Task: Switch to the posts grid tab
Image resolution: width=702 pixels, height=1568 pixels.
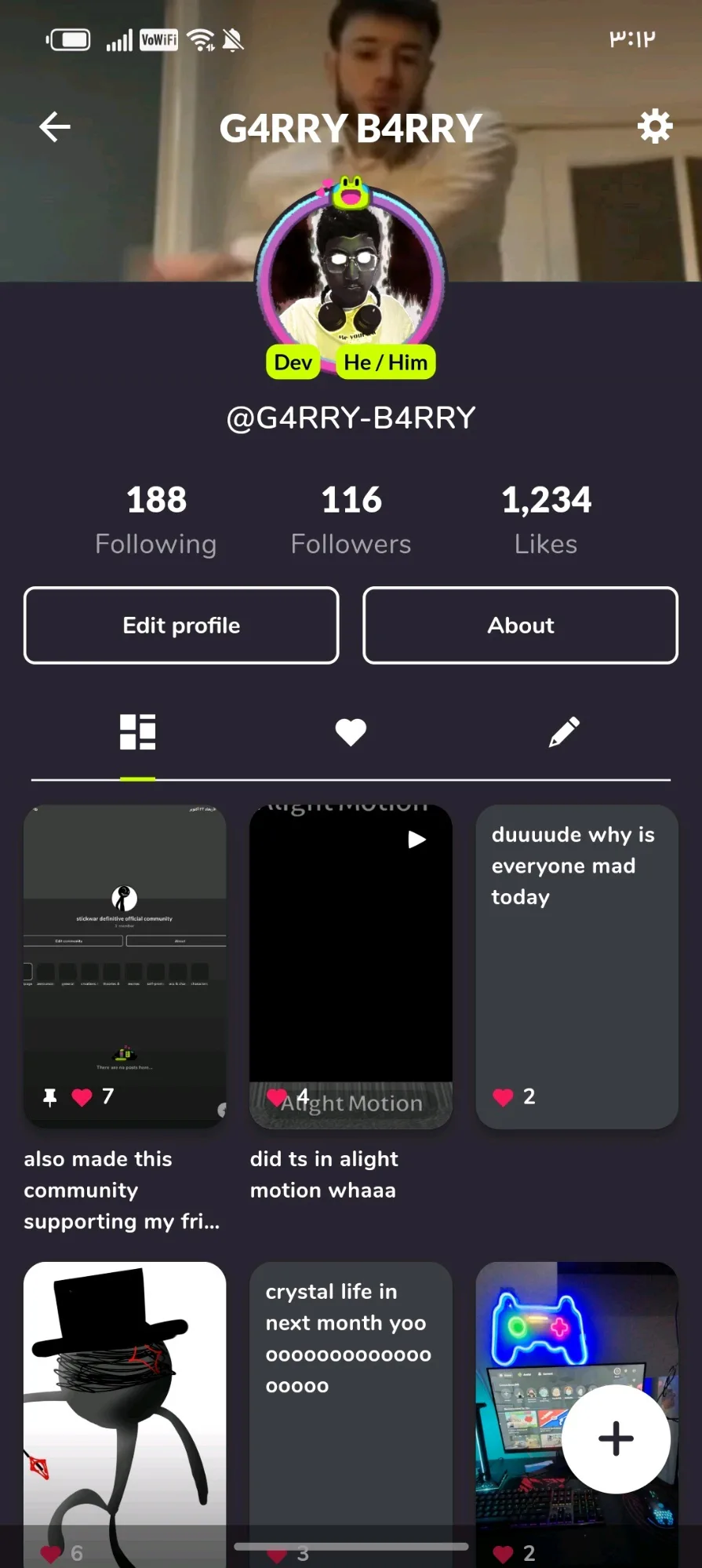Action: pyautogui.click(x=137, y=732)
